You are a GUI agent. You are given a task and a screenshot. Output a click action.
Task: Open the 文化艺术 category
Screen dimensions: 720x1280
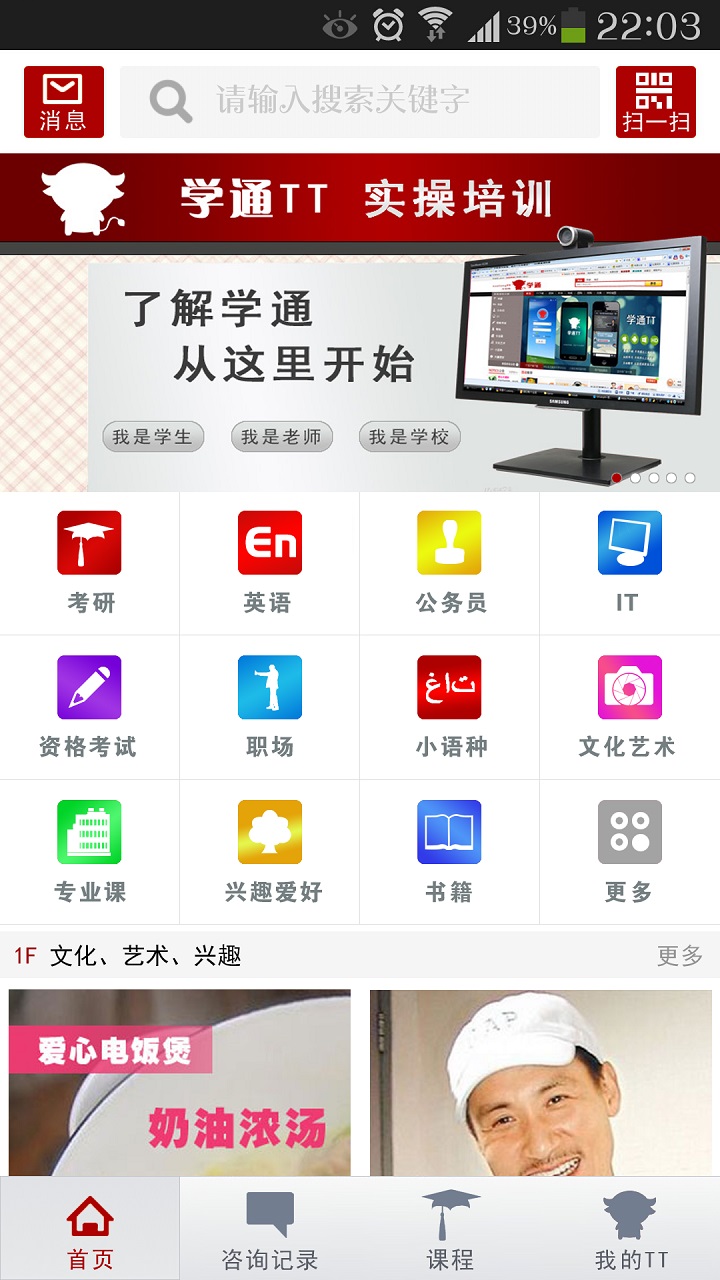[630, 708]
